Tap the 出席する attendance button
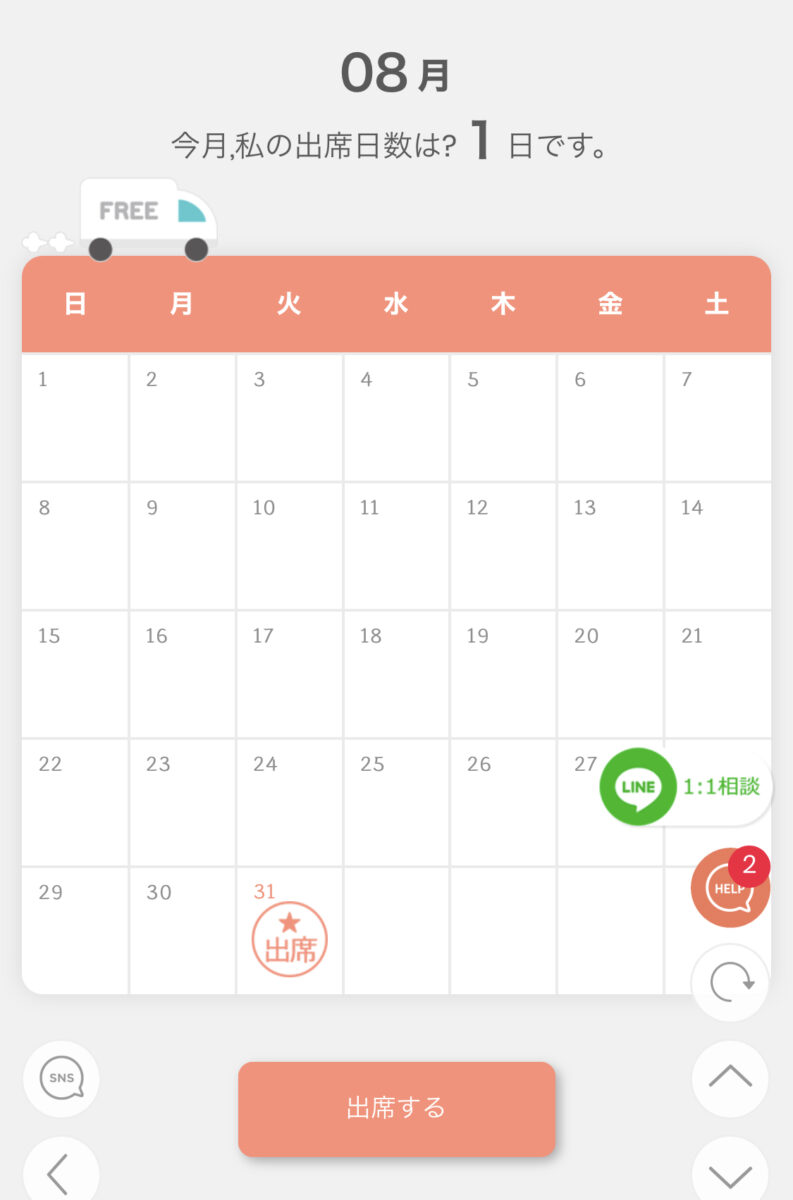The height and width of the screenshot is (1200, 793). coord(396,1108)
